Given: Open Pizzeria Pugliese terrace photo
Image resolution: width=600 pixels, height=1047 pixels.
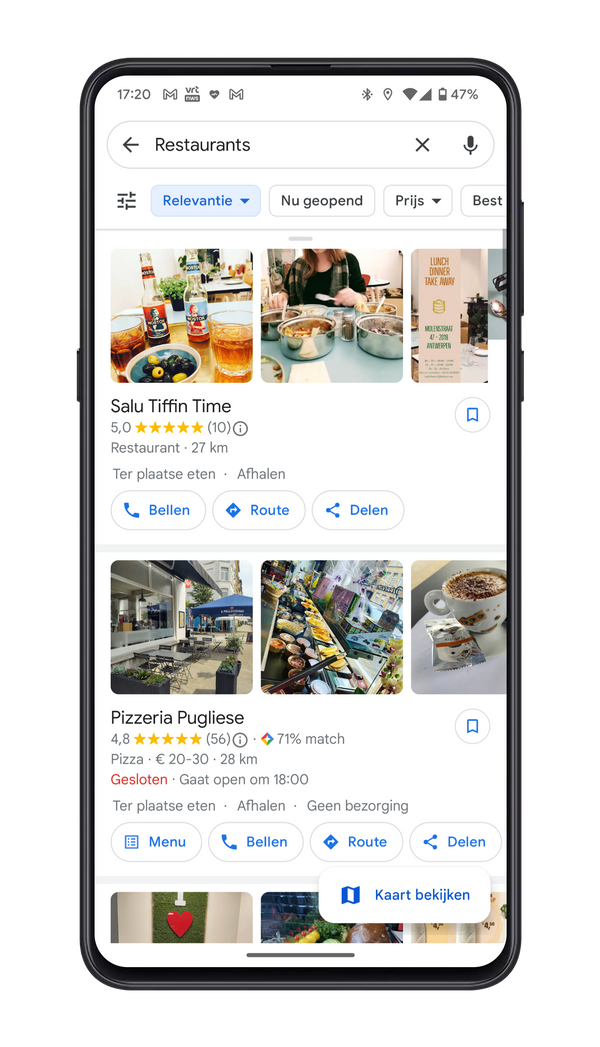Looking at the screenshot, I should tap(181, 627).
